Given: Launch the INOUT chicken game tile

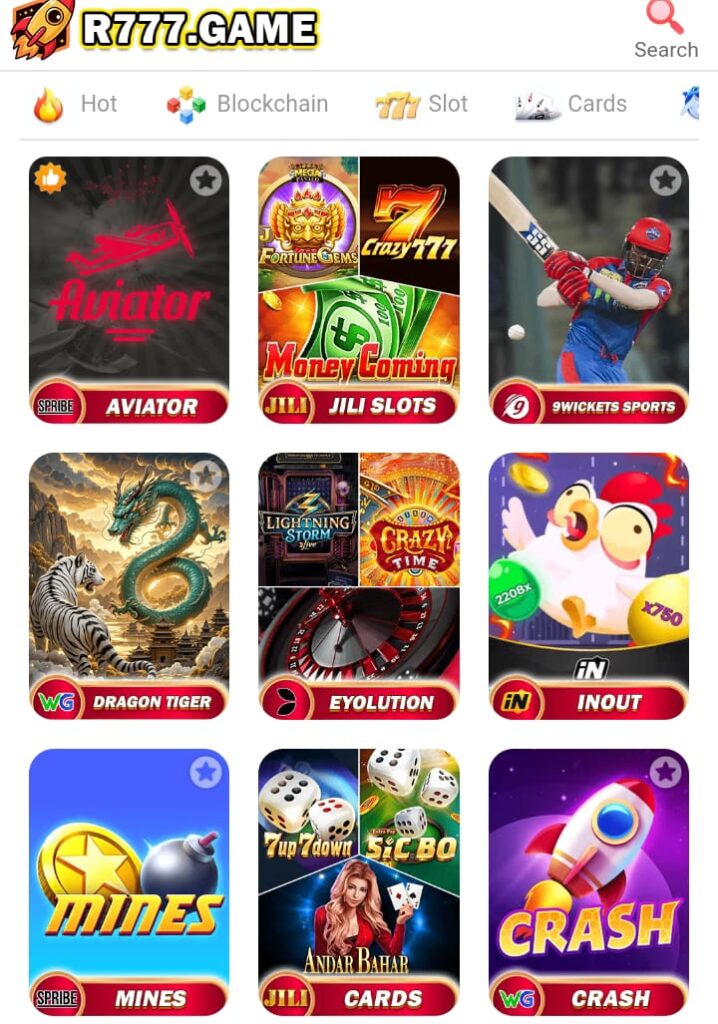Looking at the screenshot, I should pos(589,585).
